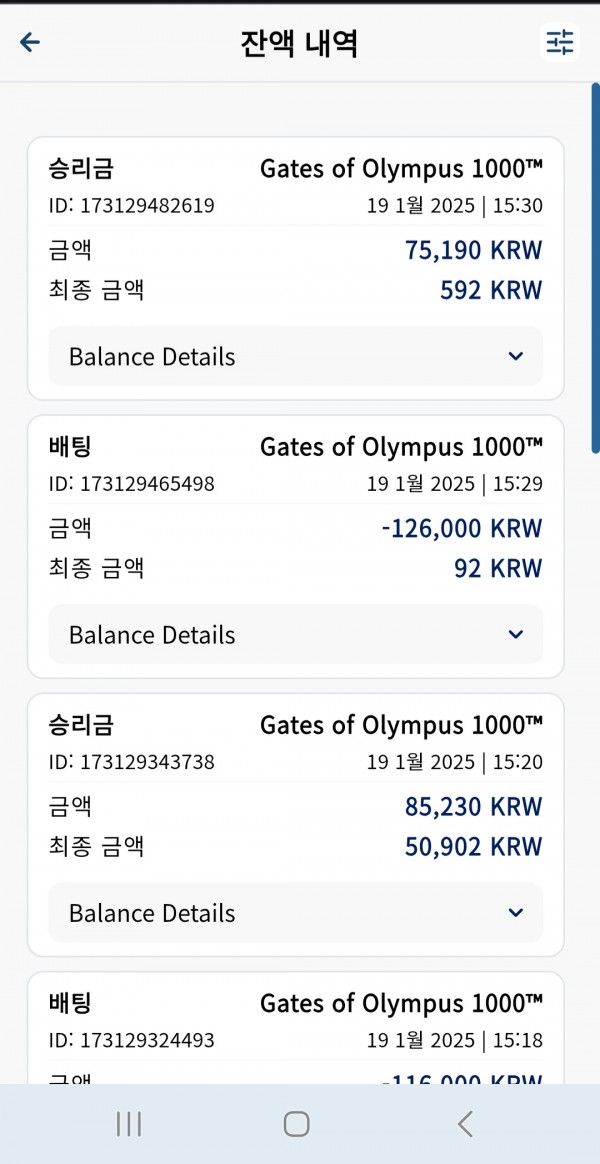Expand Balance Details for the 85,230 KRW win
The height and width of the screenshot is (1164, 600).
pos(296,913)
